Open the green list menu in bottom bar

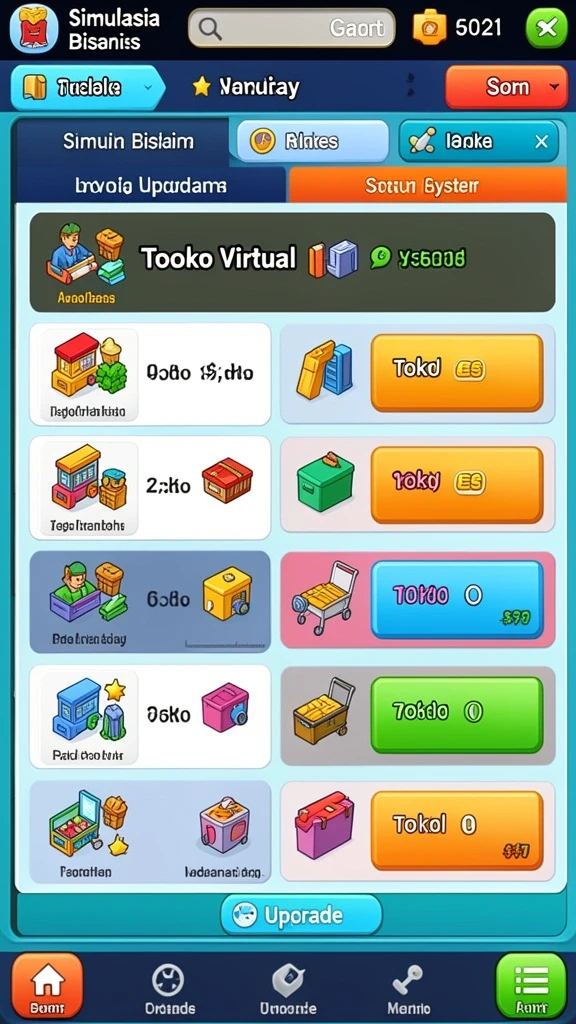[531, 987]
